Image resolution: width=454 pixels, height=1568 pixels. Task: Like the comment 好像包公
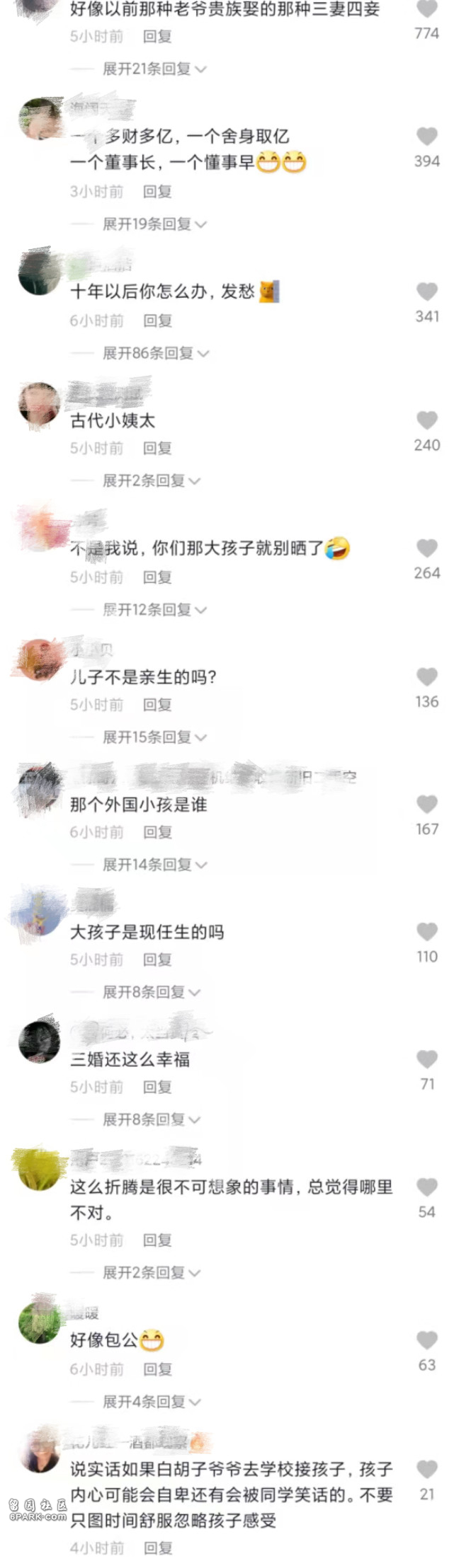pos(426,1340)
